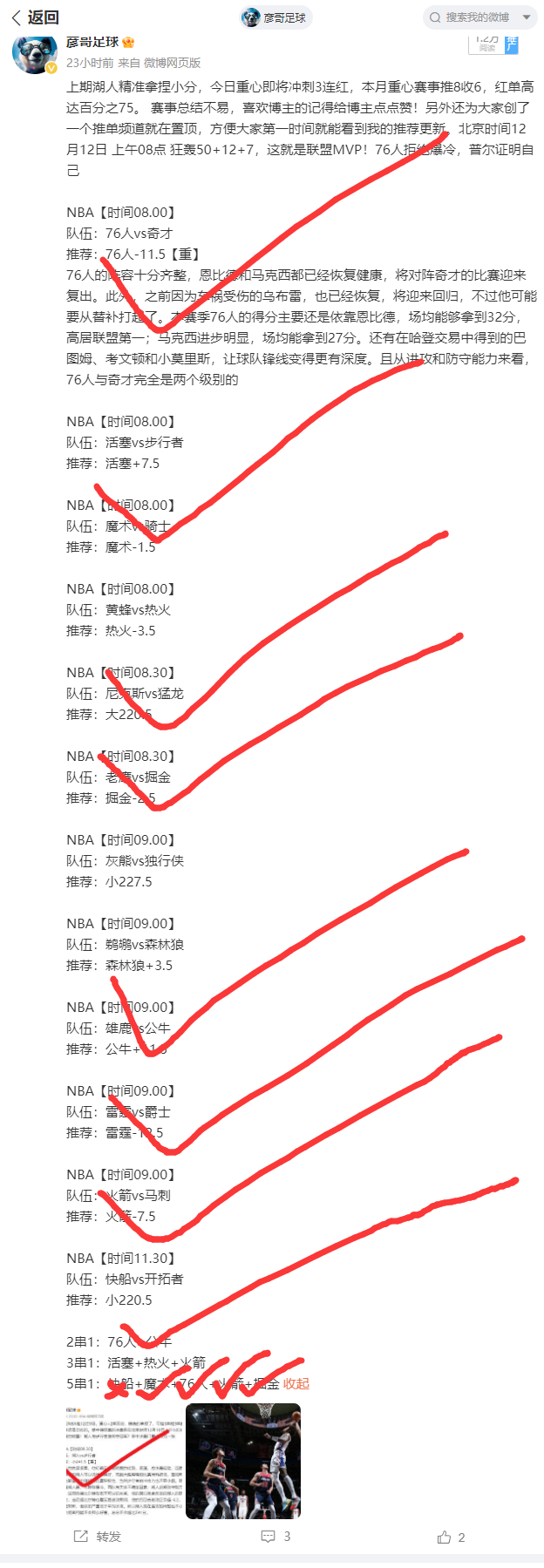Tap the blue 推广 promote button
The width and height of the screenshot is (544, 1568).
pyautogui.click(x=512, y=44)
